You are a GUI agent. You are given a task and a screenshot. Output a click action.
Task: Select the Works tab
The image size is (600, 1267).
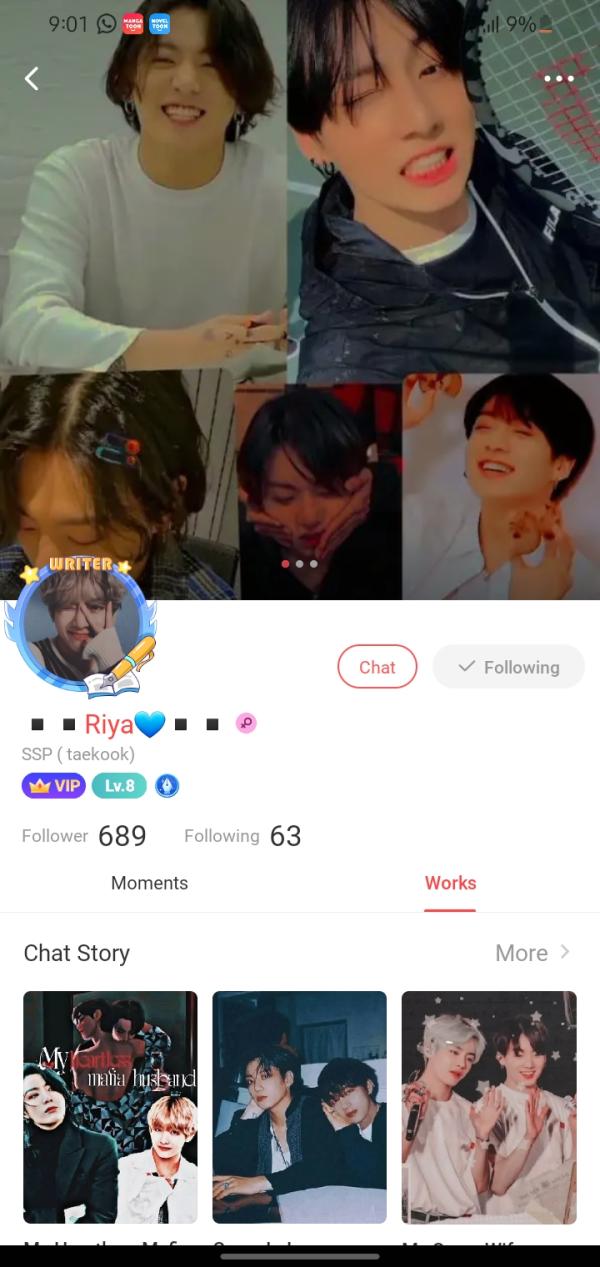pos(450,883)
